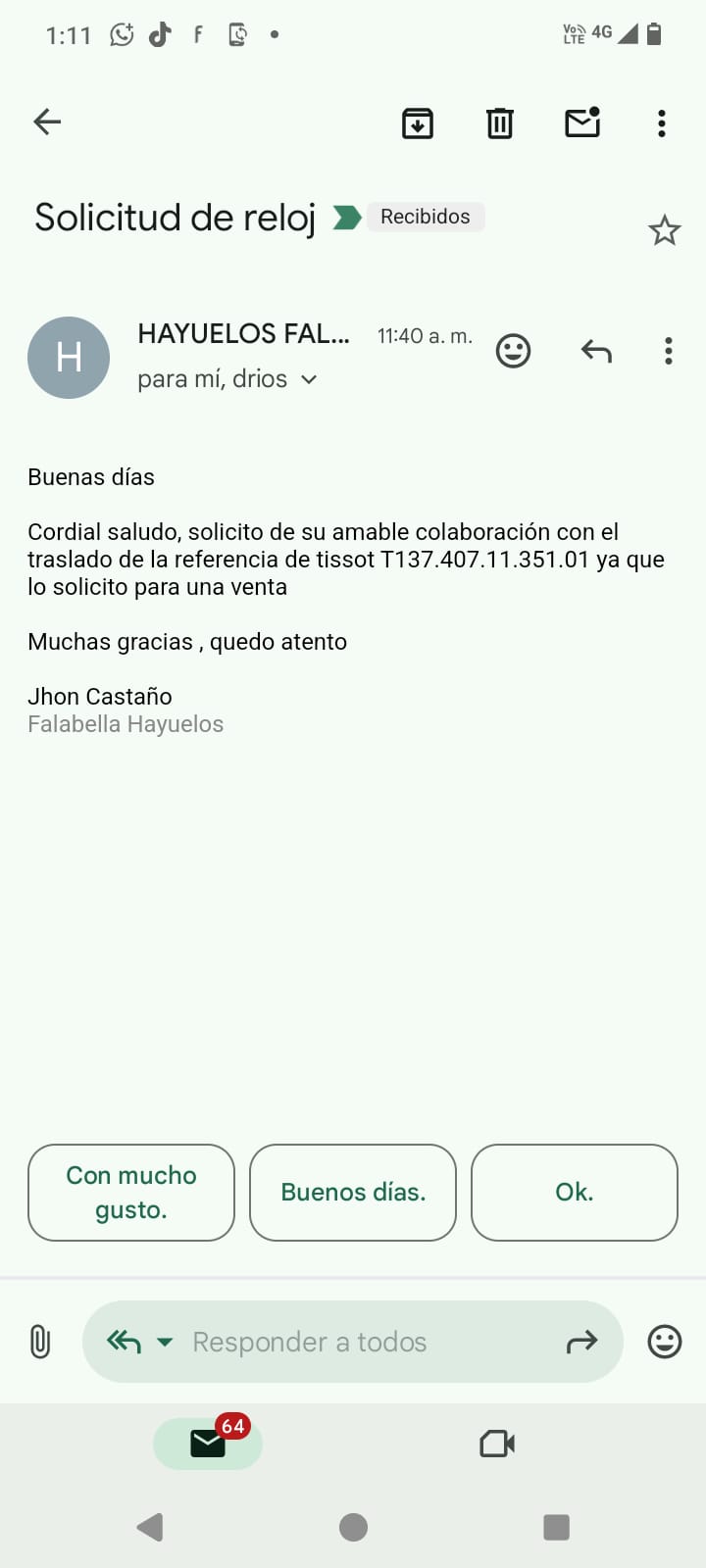Delete the email with the trash icon
Image resolution: width=706 pixels, height=1568 pixels.
(500, 122)
